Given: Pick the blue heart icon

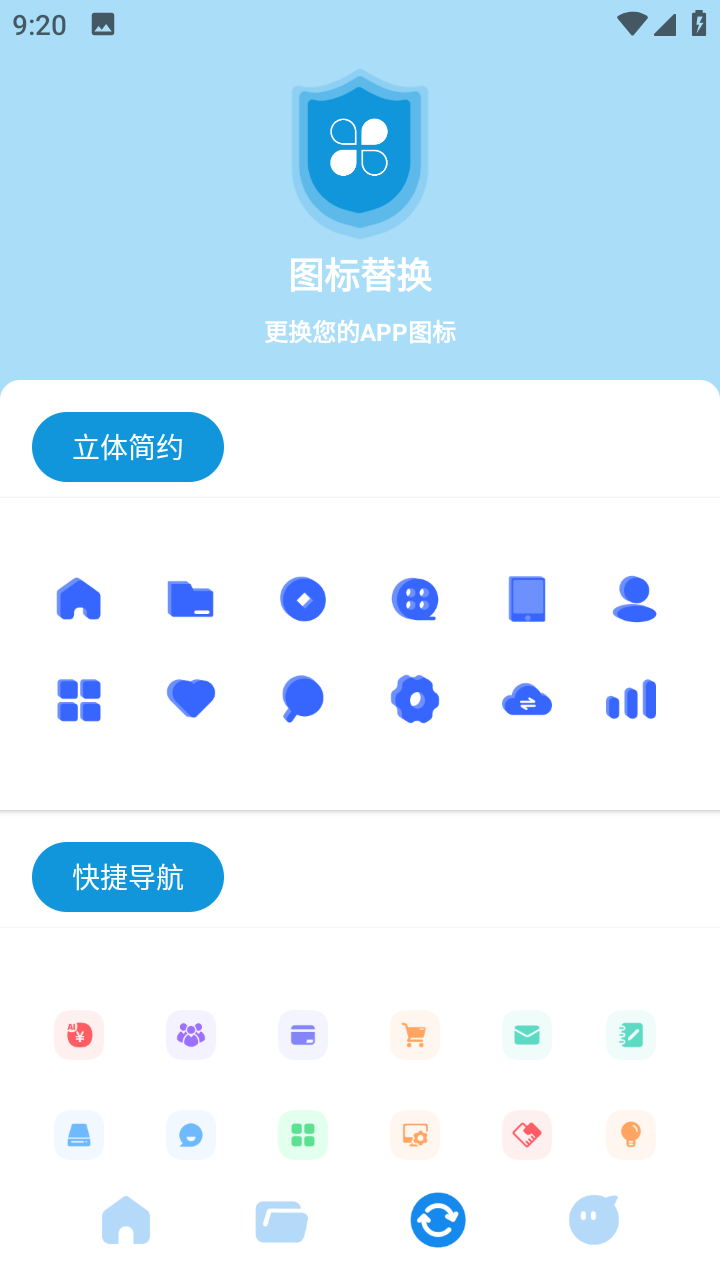Looking at the screenshot, I should [x=190, y=698].
